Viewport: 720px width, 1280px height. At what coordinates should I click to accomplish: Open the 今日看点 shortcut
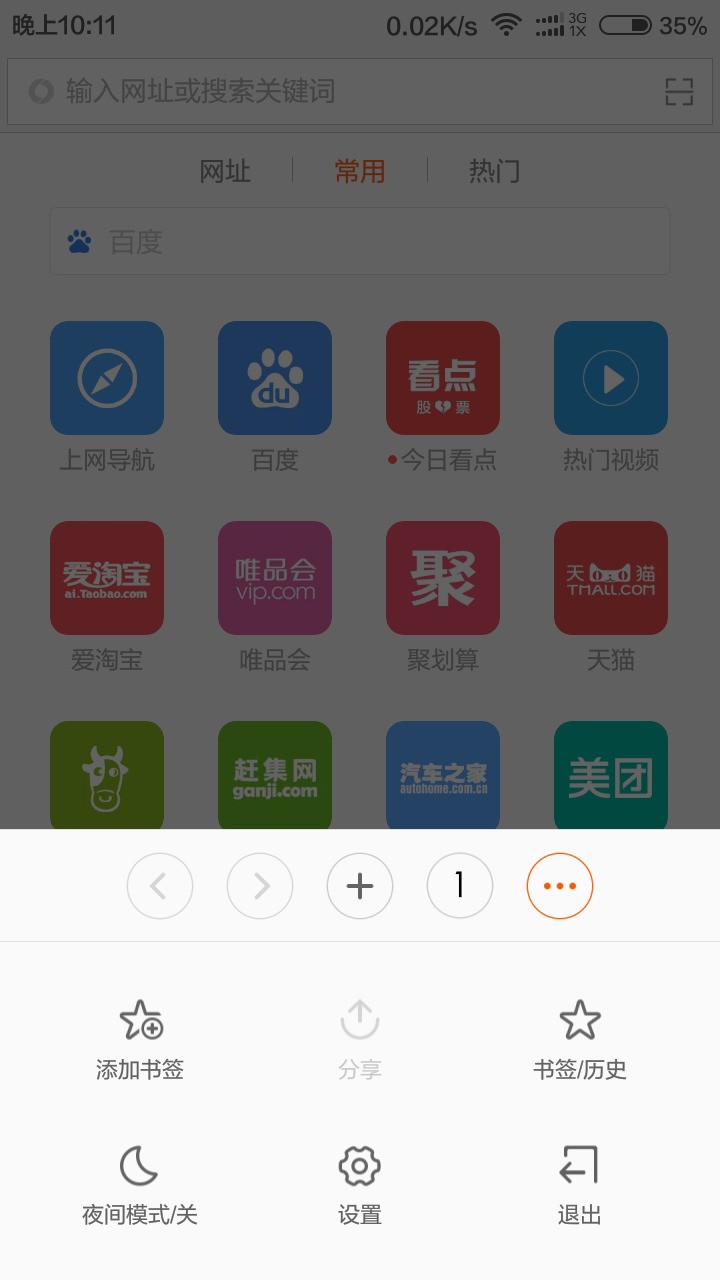click(443, 378)
